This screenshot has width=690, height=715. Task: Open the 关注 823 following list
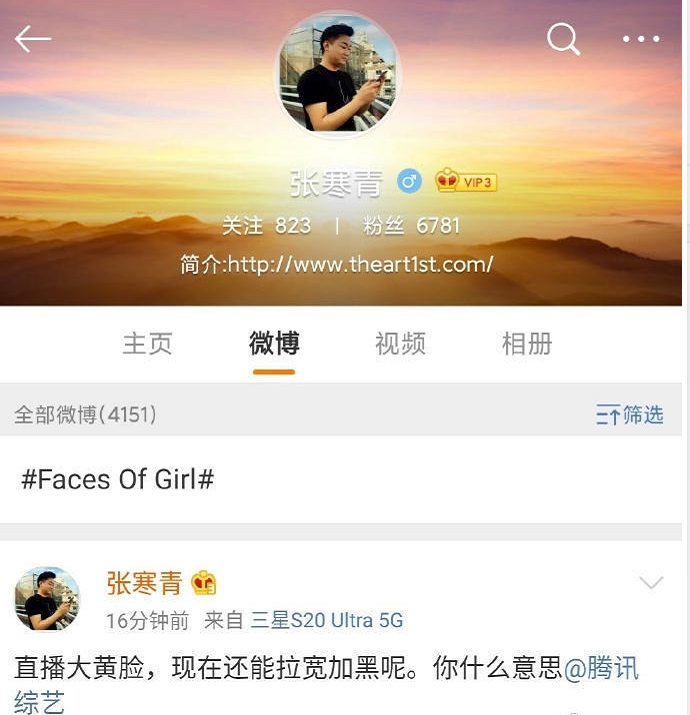coord(266,226)
